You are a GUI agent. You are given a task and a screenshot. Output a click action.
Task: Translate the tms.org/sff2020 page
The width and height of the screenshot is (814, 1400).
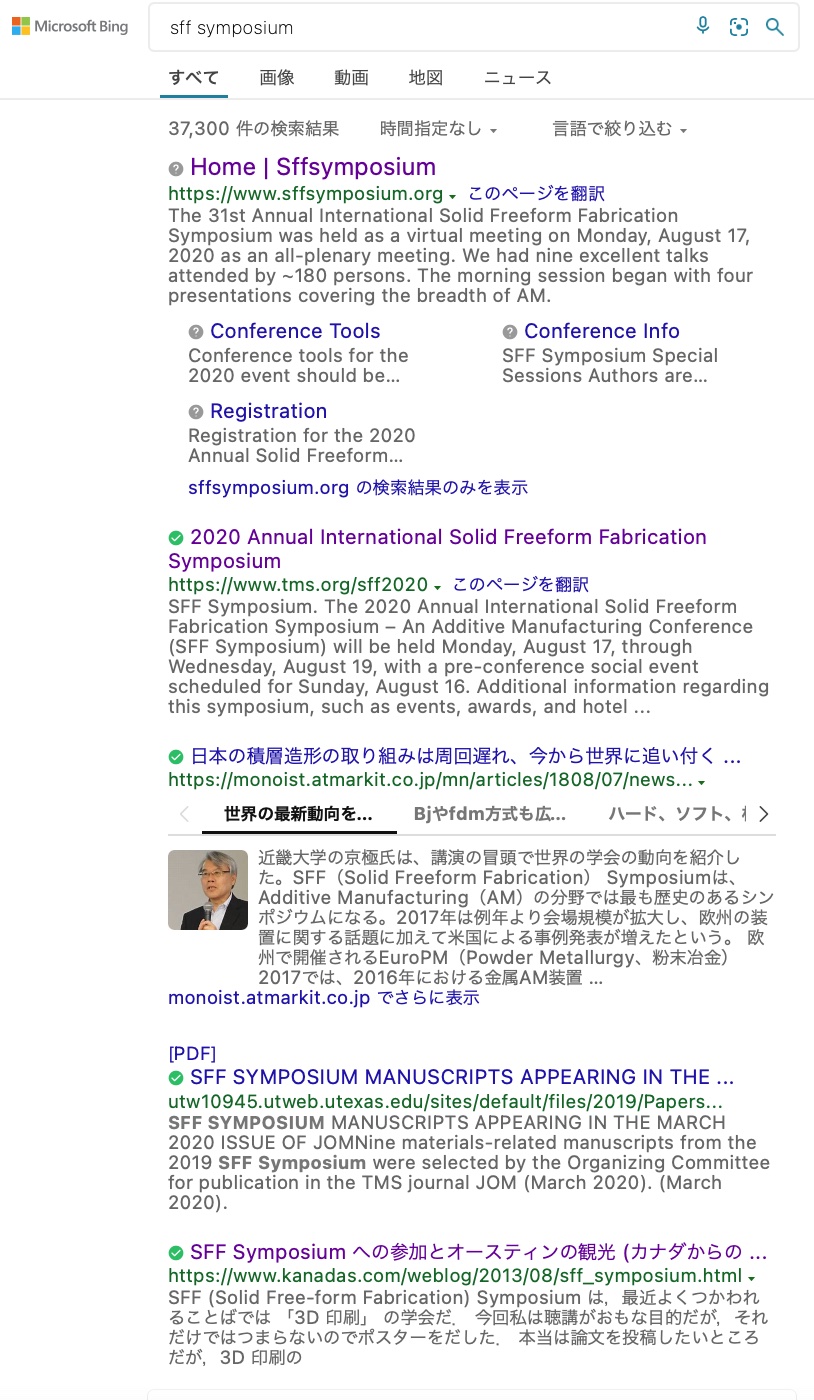point(520,585)
